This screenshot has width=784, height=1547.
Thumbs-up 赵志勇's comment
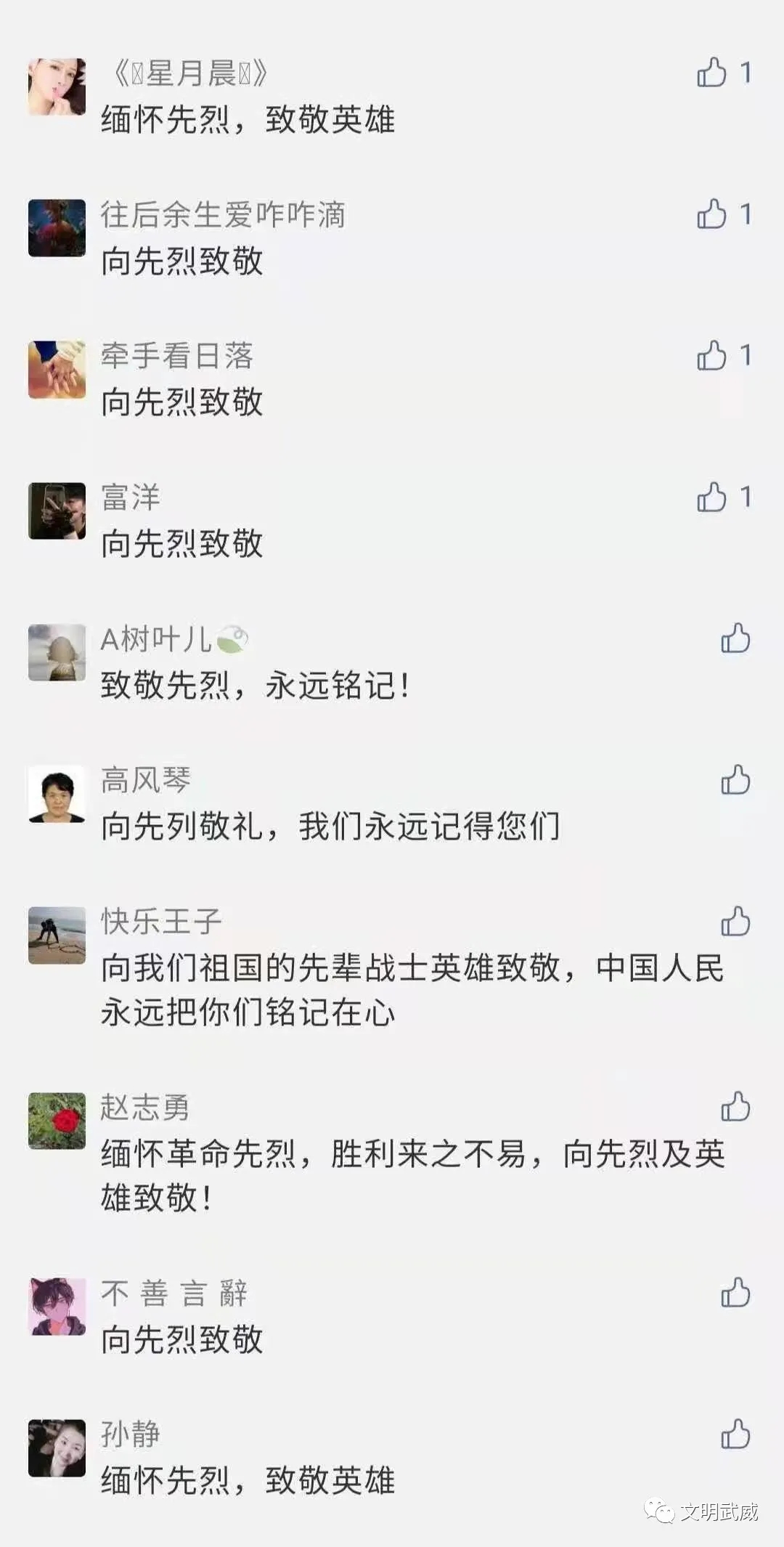(735, 1108)
